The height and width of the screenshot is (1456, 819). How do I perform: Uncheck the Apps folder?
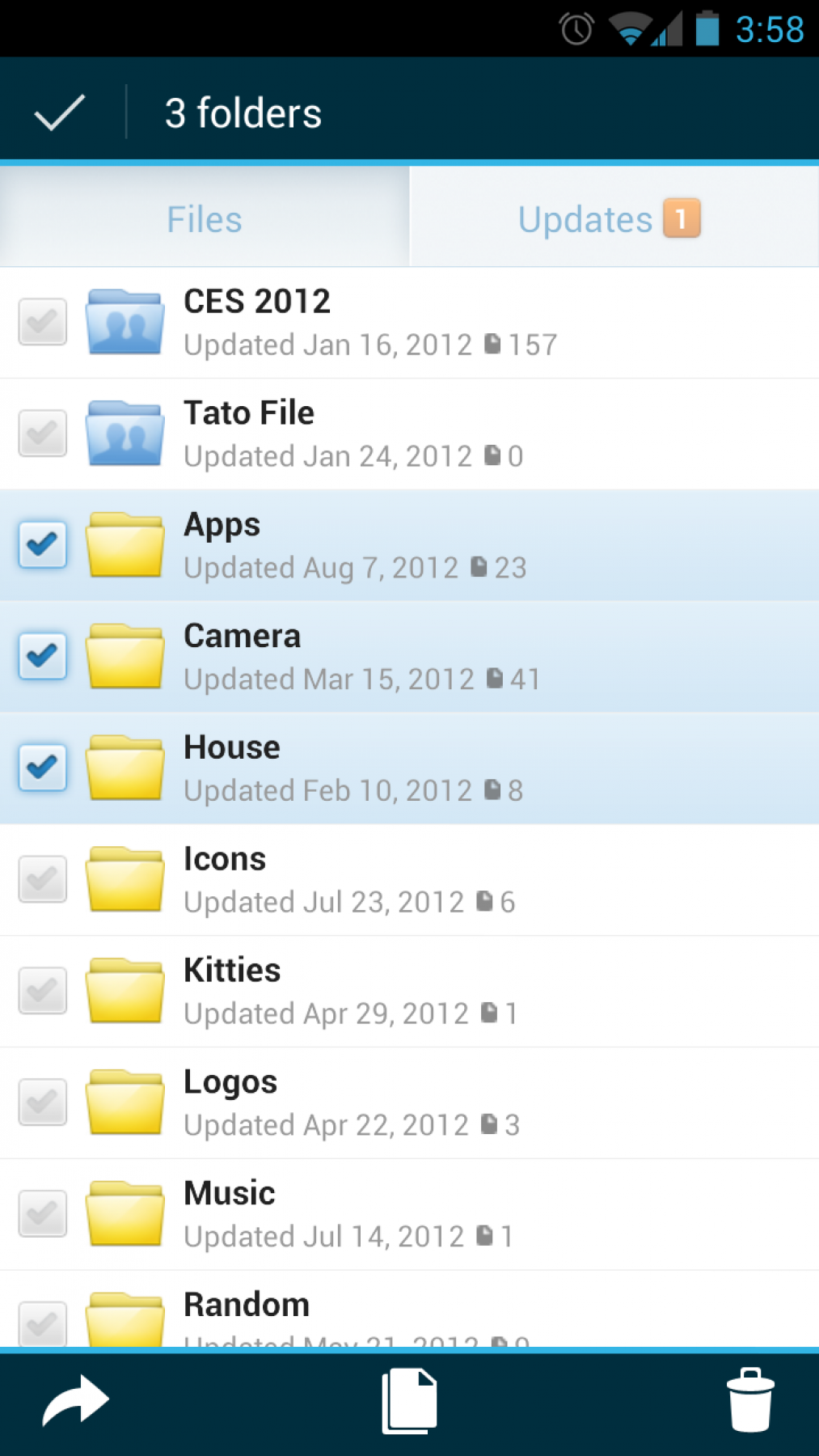click(x=43, y=544)
